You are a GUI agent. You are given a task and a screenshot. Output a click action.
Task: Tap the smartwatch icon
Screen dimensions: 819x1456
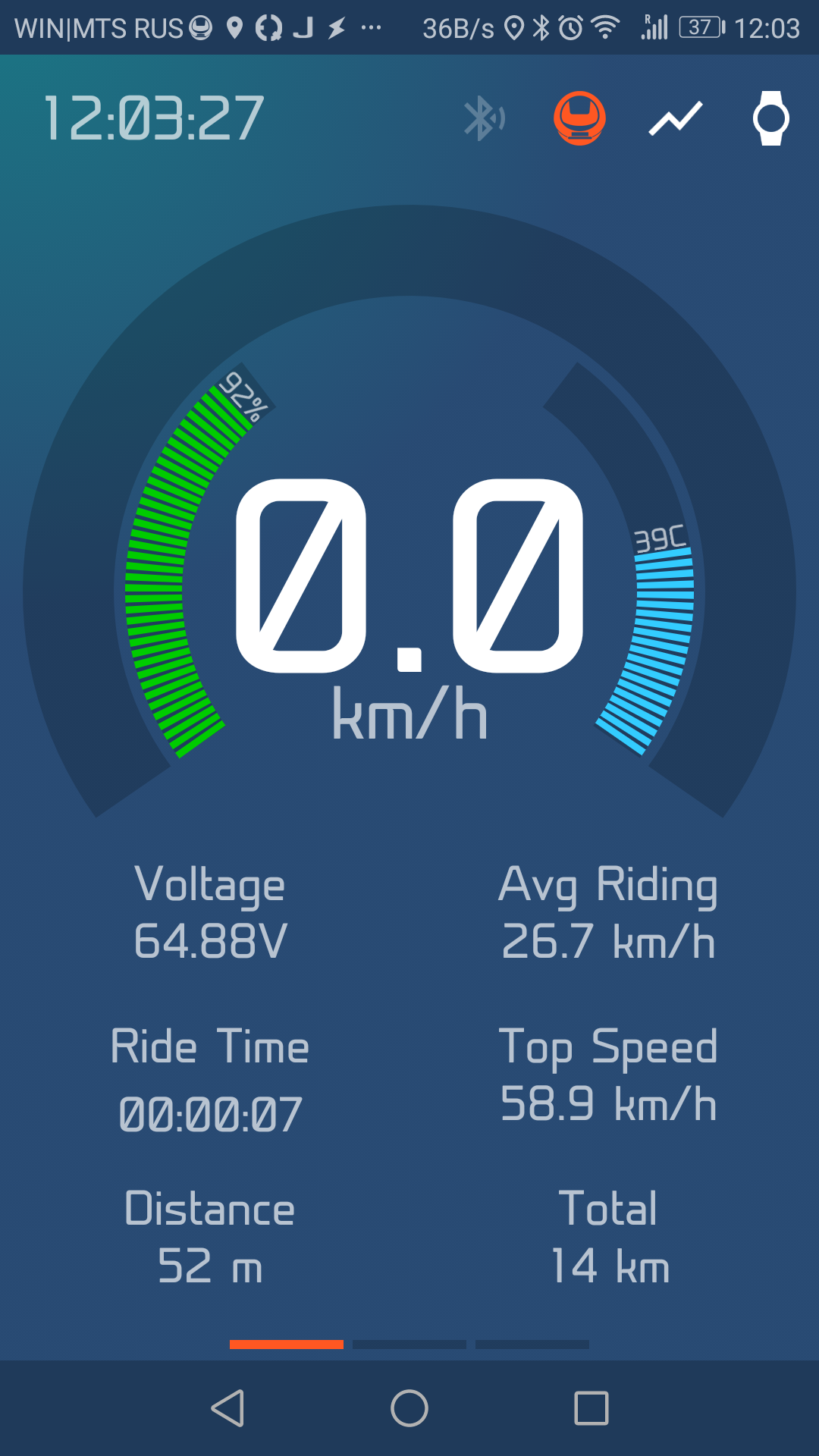tap(770, 118)
